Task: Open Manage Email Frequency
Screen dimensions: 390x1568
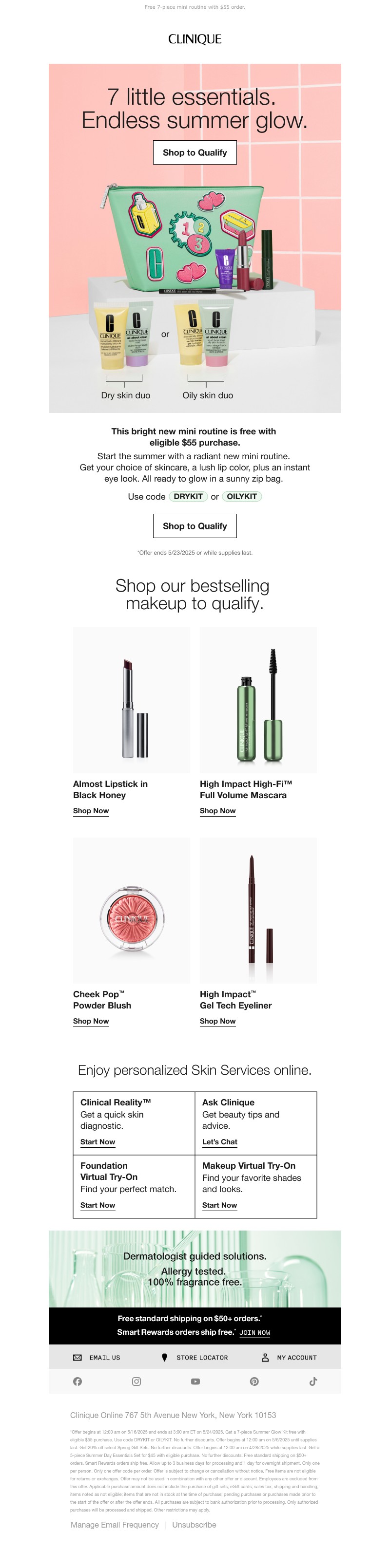Action: tap(115, 1525)
